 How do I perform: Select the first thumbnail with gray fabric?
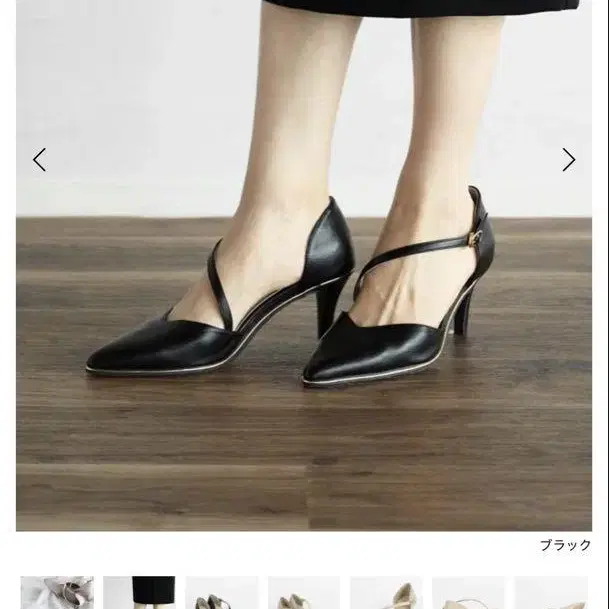57,593
